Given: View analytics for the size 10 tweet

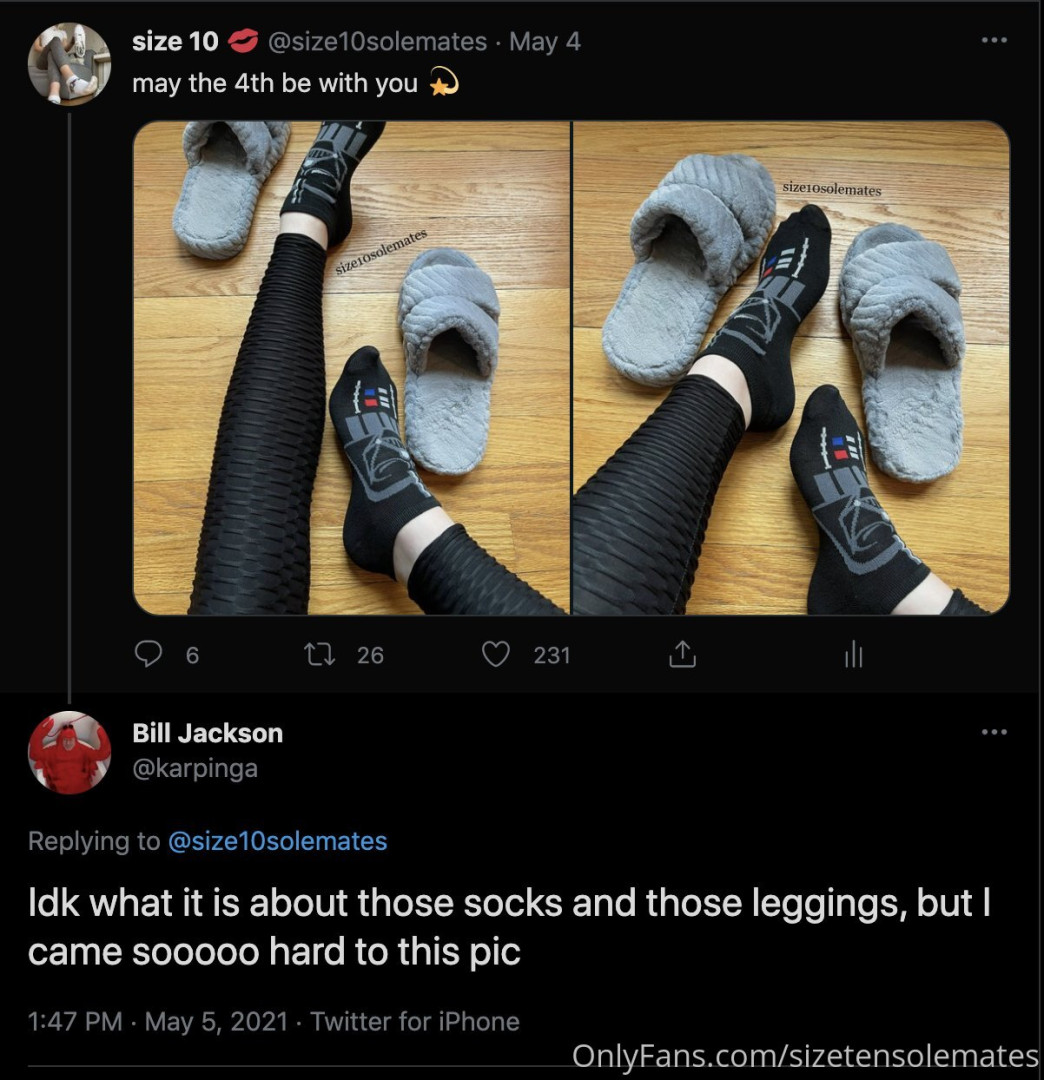Looking at the screenshot, I should pyautogui.click(x=853, y=655).
